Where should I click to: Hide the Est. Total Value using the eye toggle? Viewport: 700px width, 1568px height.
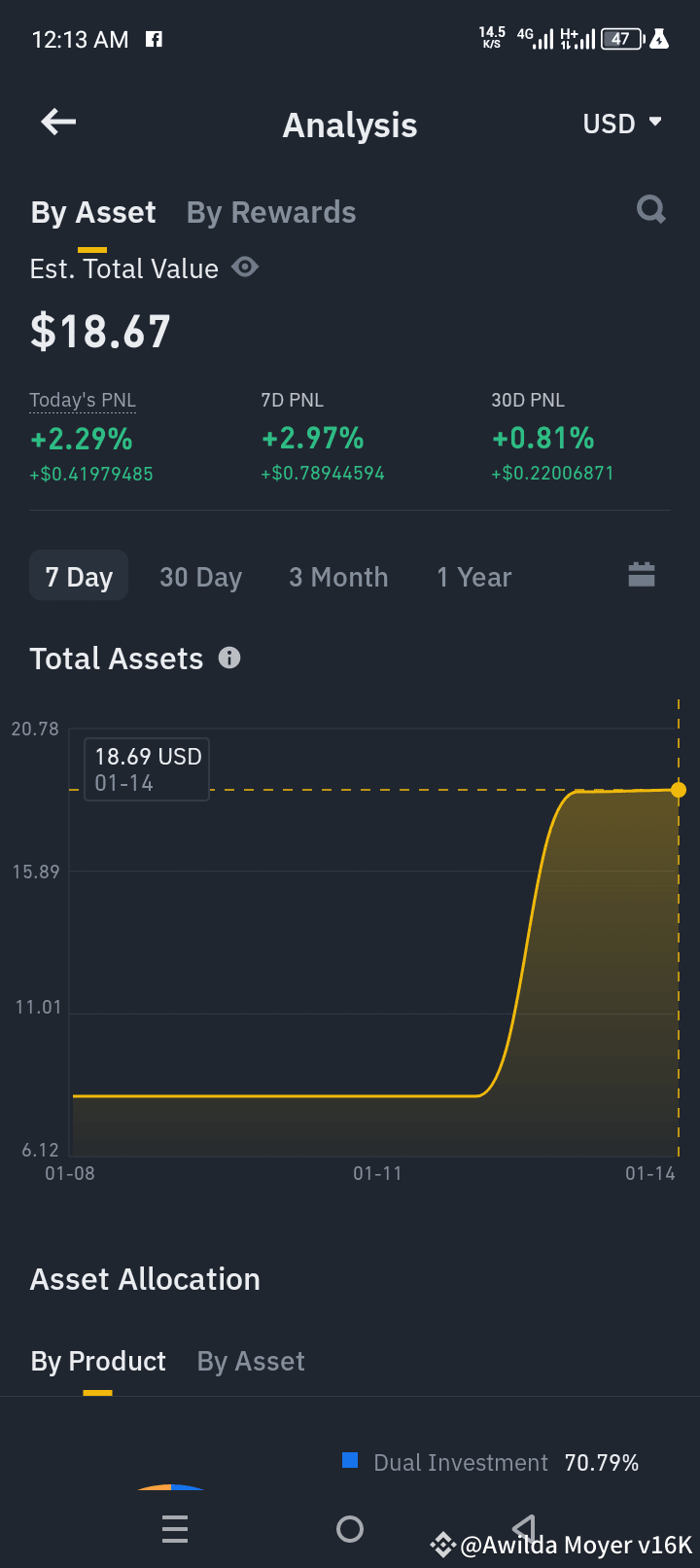[244, 267]
